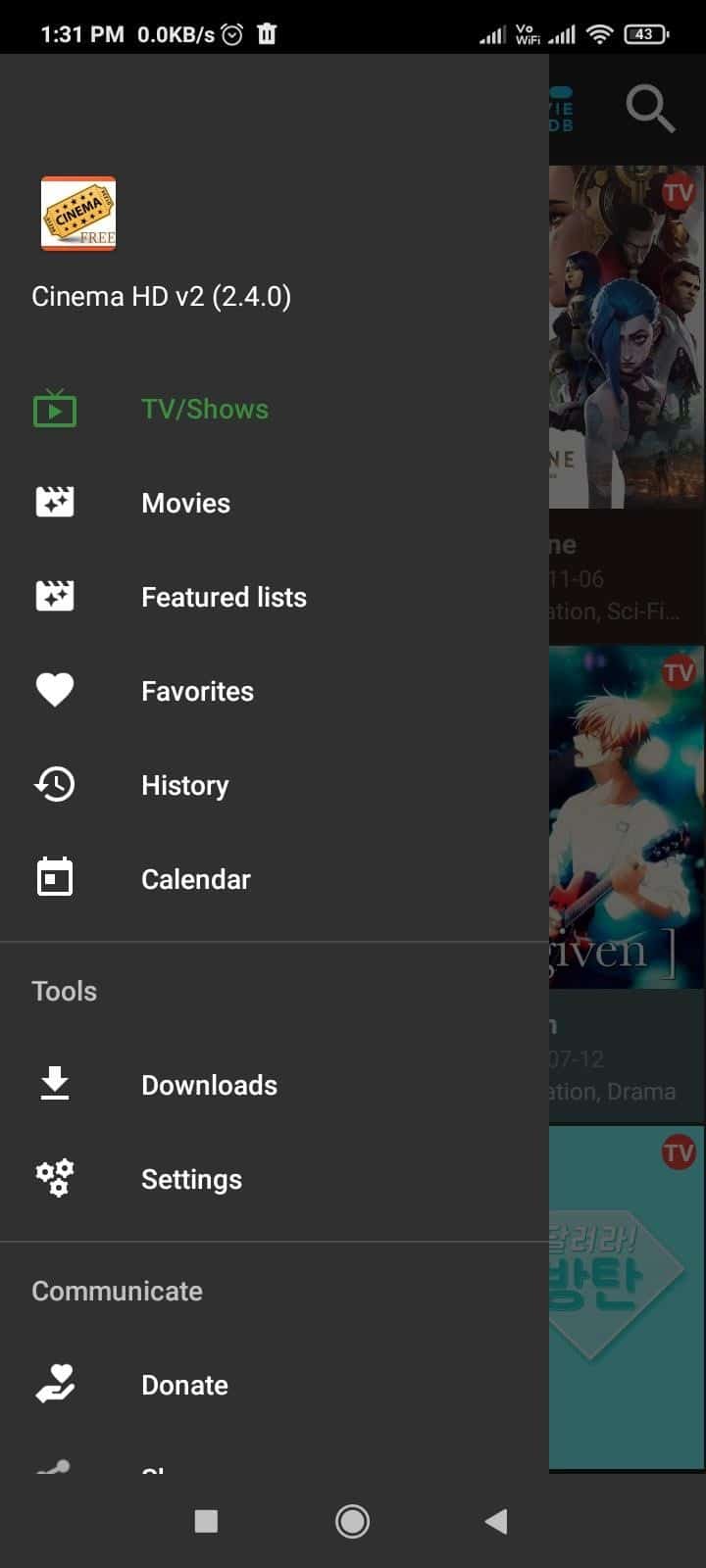Open Featured lists

(x=275, y=597)
